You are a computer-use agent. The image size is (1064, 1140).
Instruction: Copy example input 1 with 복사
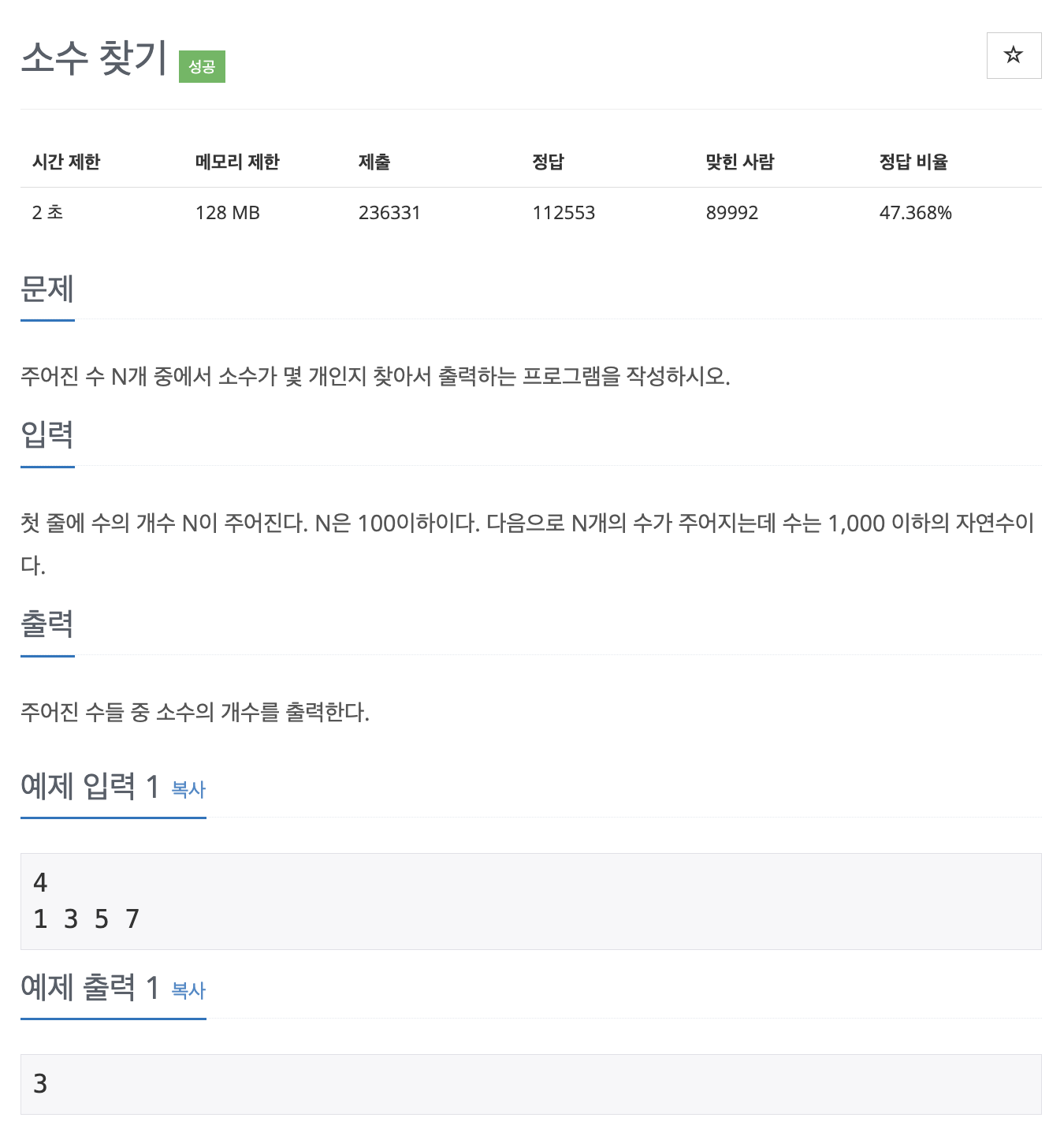tap(188, 789)
